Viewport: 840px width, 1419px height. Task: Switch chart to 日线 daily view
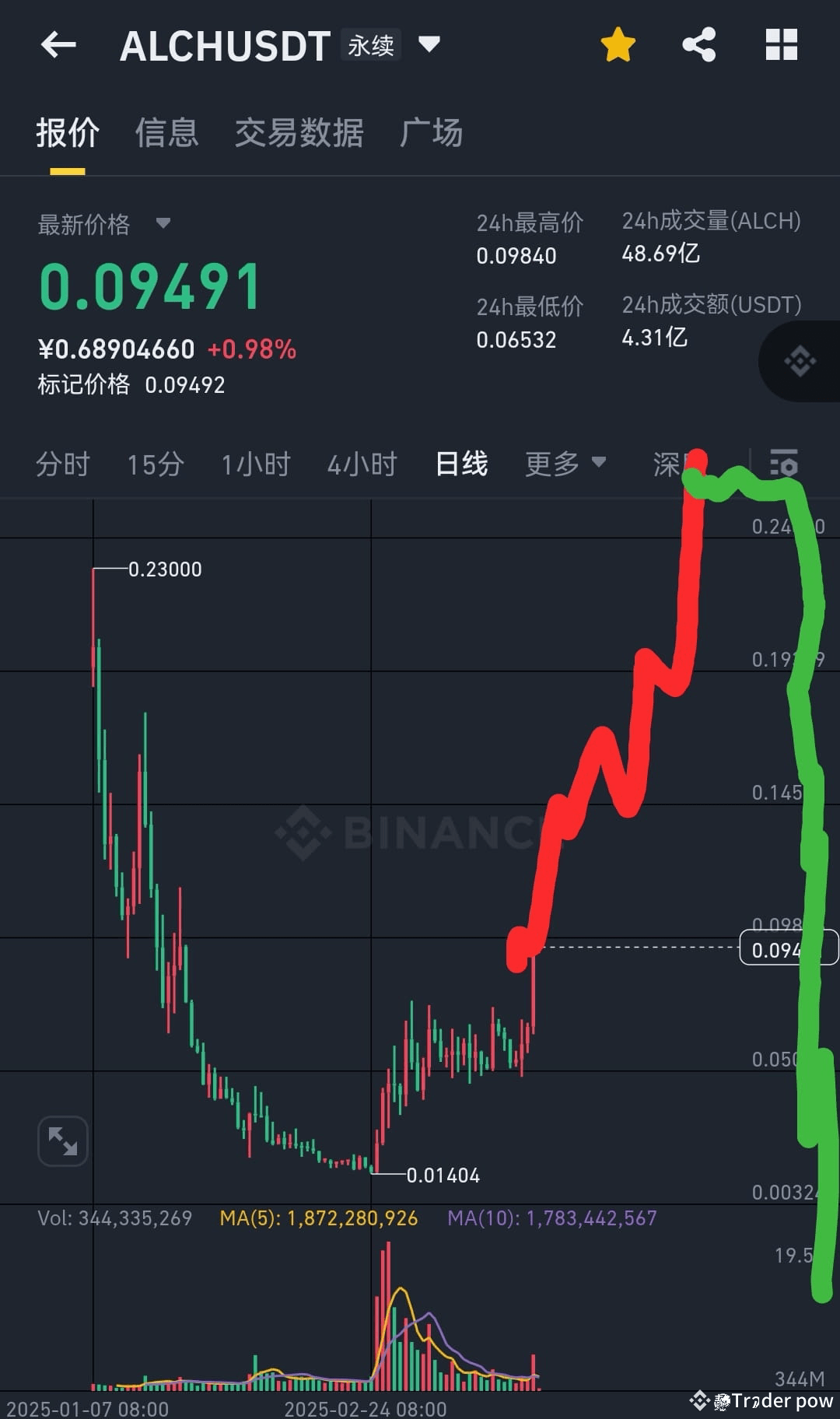[x=460, y=463]
